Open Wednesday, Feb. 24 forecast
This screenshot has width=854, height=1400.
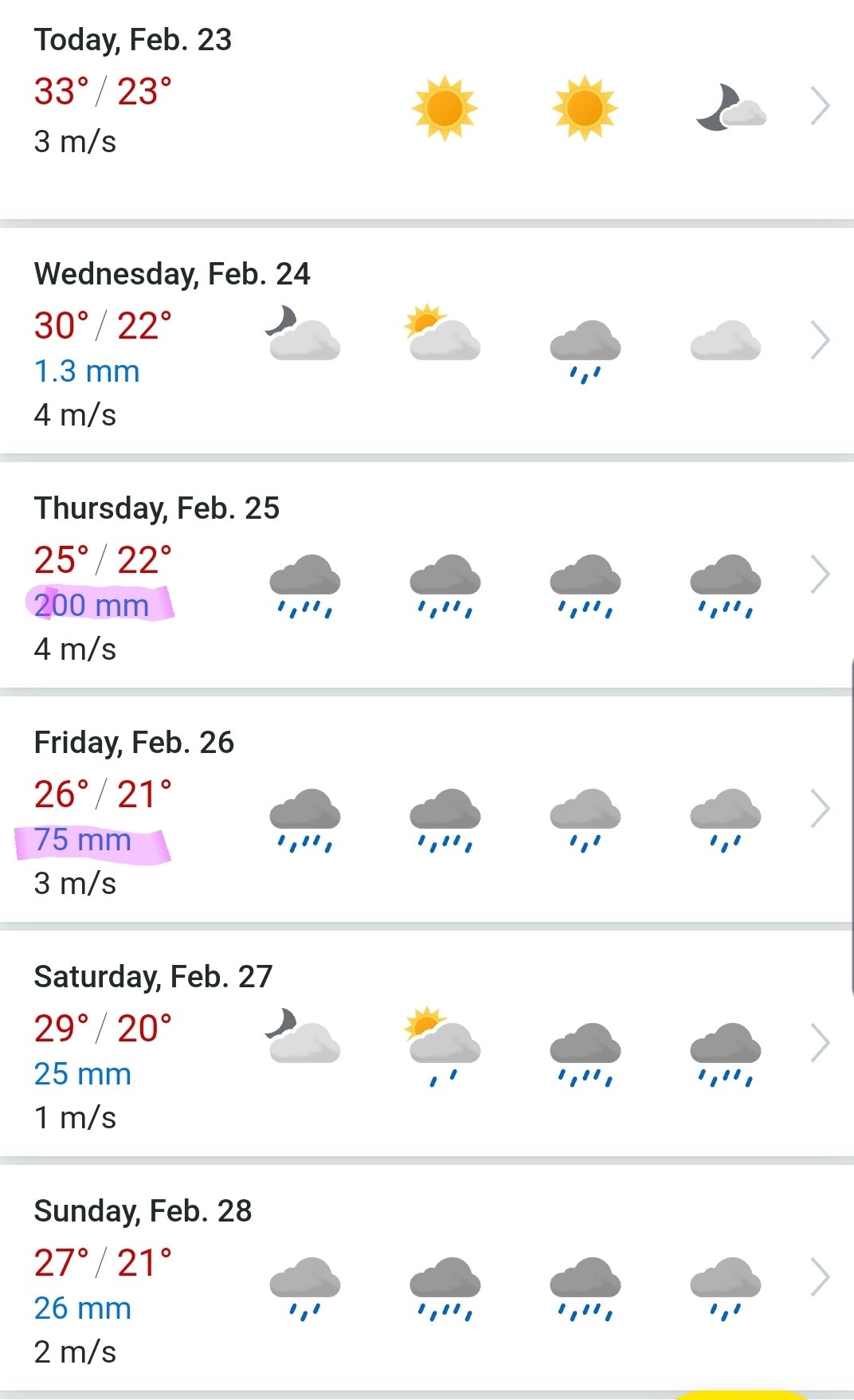click(427, 341)
